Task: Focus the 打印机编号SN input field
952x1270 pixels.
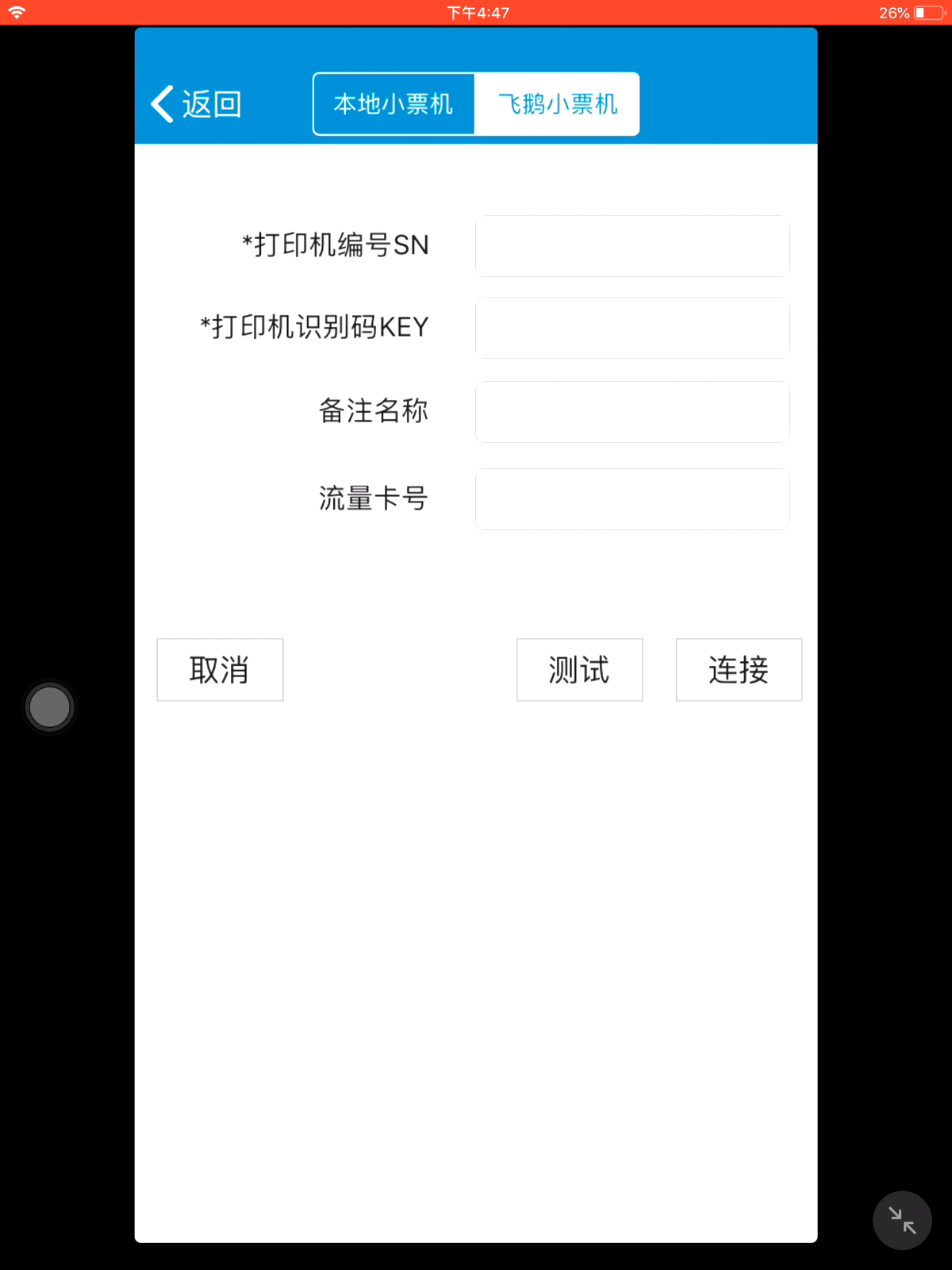Action: (x=632, y=246)
